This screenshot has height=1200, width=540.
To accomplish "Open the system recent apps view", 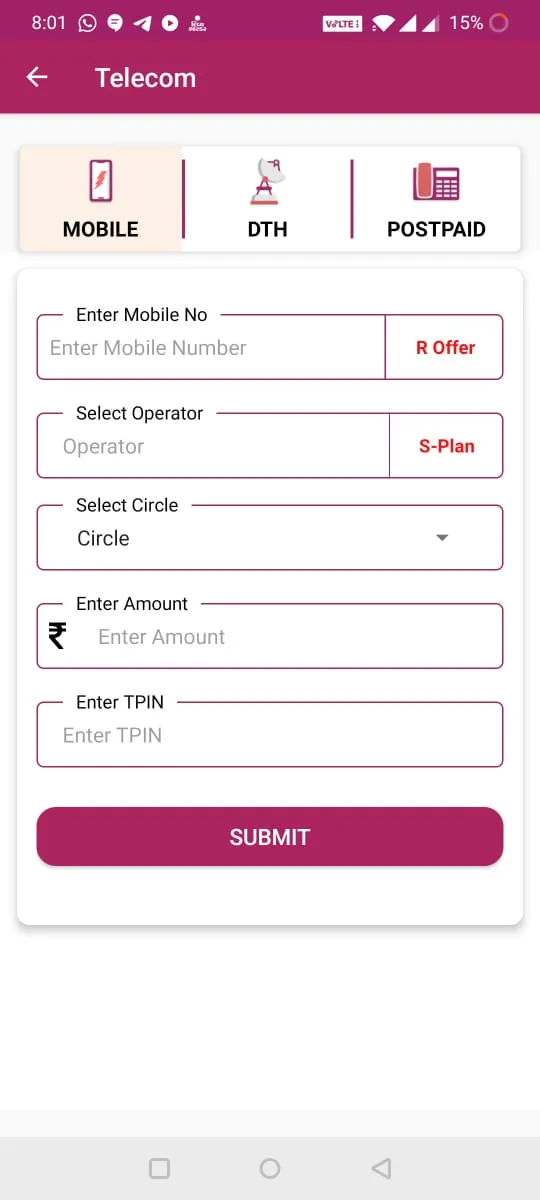I will pos(159,1168).
